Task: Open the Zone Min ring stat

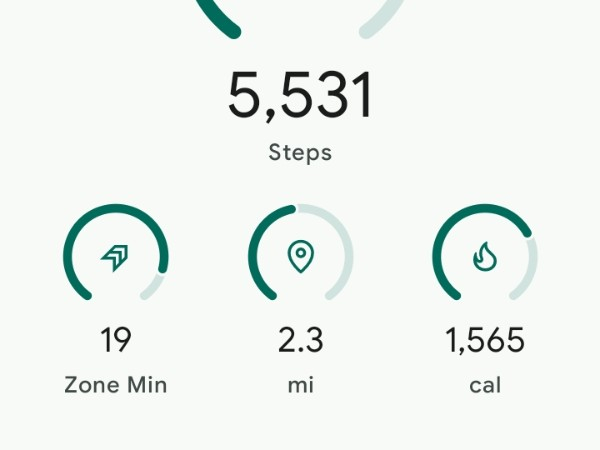Action: (116, 258)
